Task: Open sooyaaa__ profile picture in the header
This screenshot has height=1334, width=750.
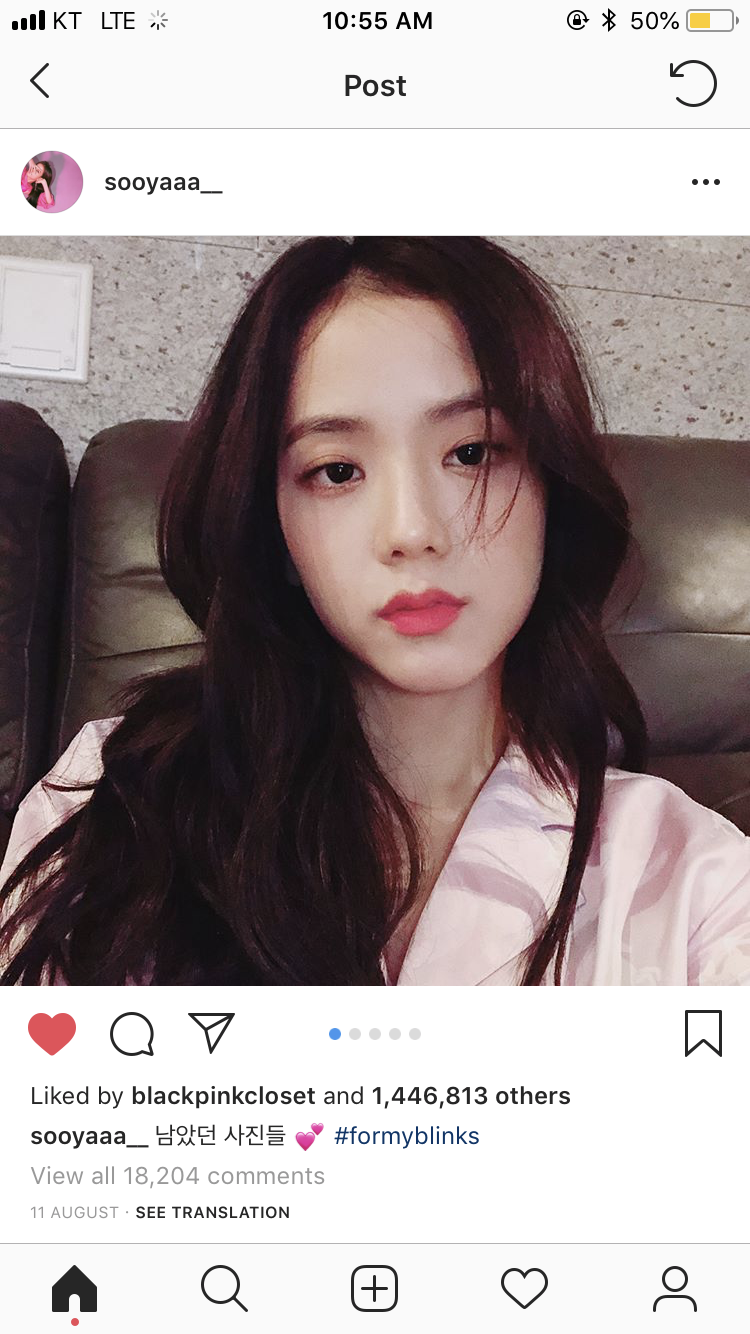Action: tap(52, 182)
